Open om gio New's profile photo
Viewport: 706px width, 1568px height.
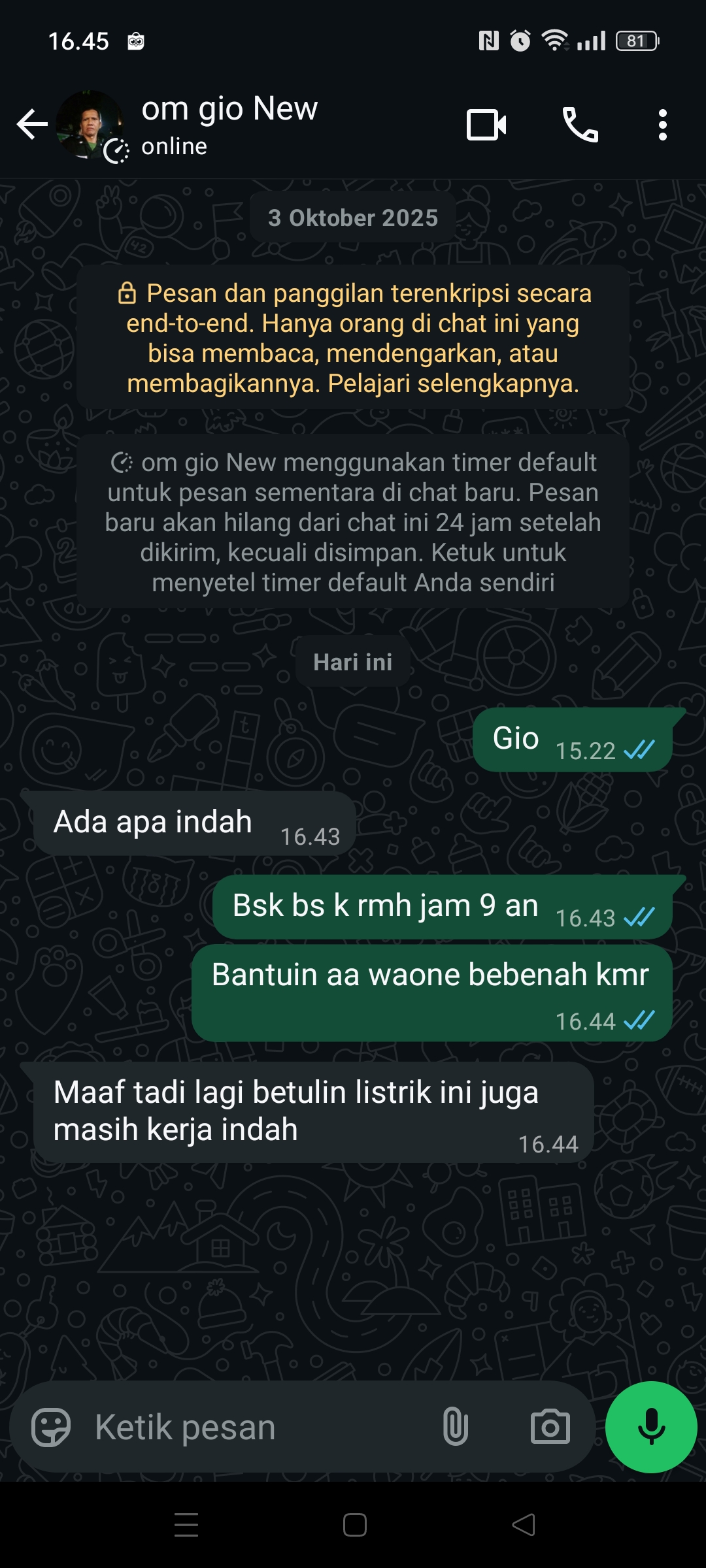pyautogui.click(x=88, y=125)
